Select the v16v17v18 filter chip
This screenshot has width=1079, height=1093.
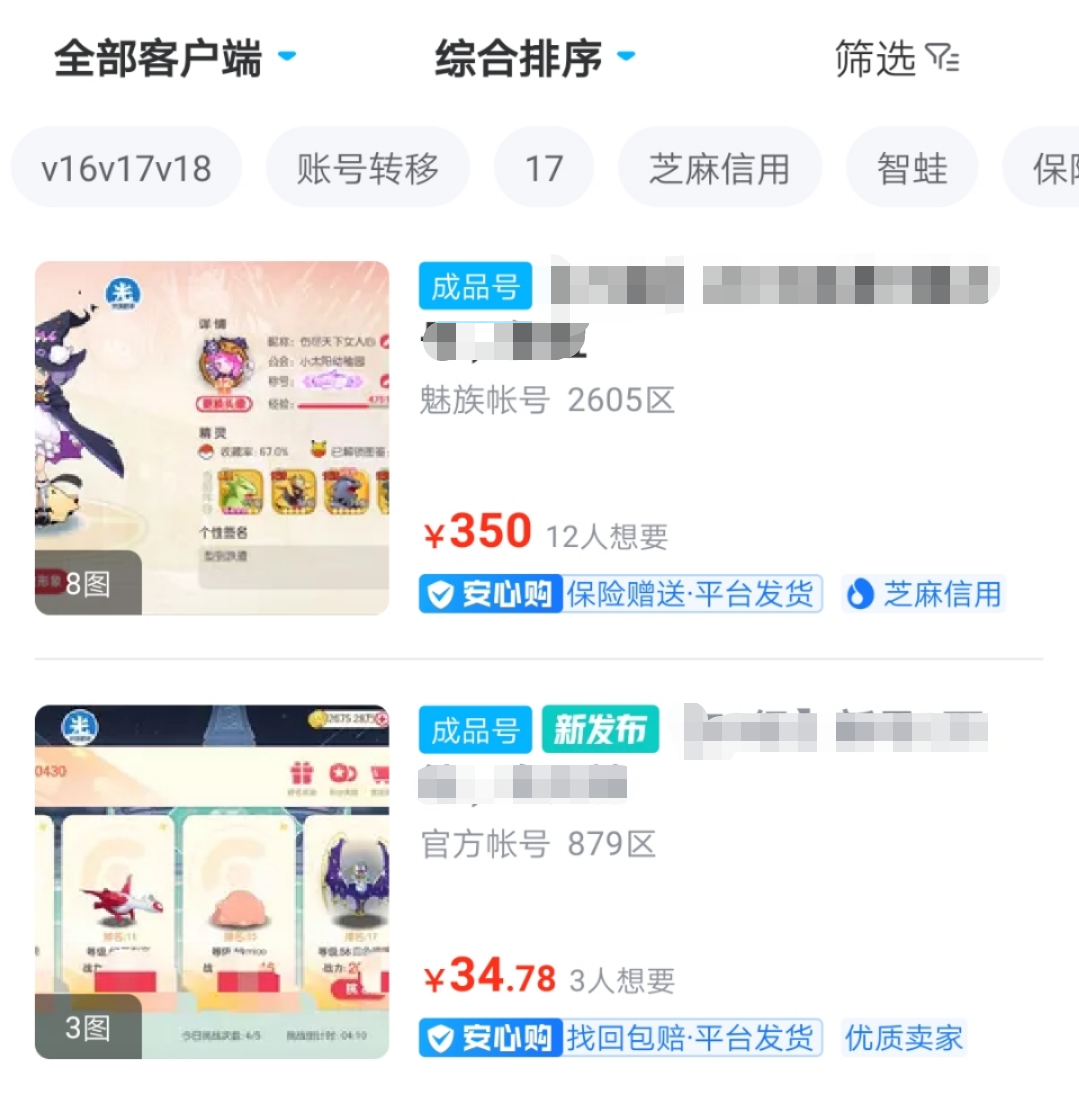pyautogui.click(x=126, y=168)
